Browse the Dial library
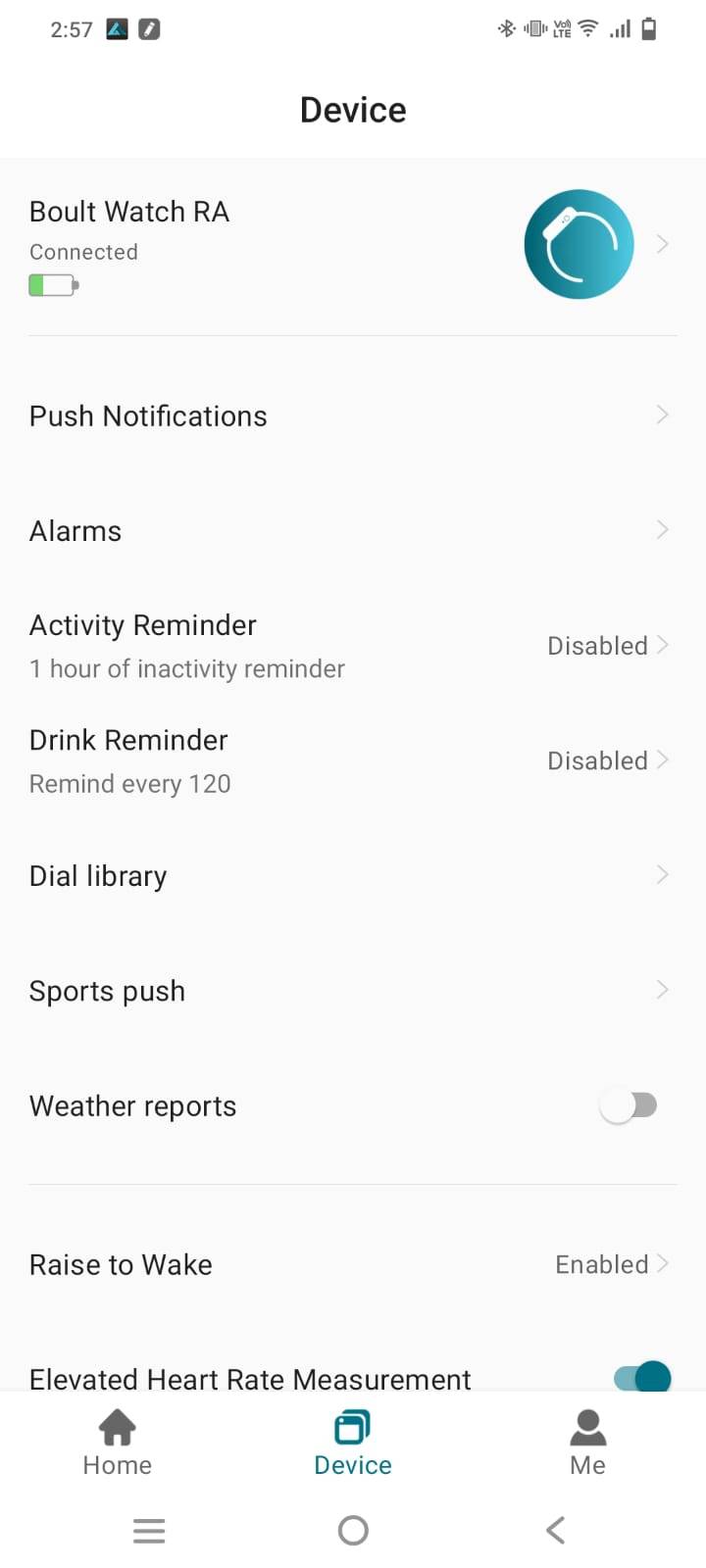 (x=353, y=875)
